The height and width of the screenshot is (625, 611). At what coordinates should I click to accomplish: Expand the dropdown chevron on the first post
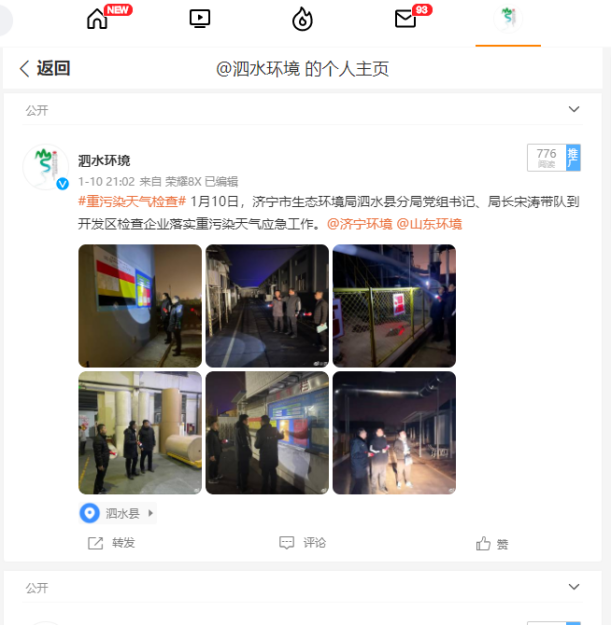point(574,110)
